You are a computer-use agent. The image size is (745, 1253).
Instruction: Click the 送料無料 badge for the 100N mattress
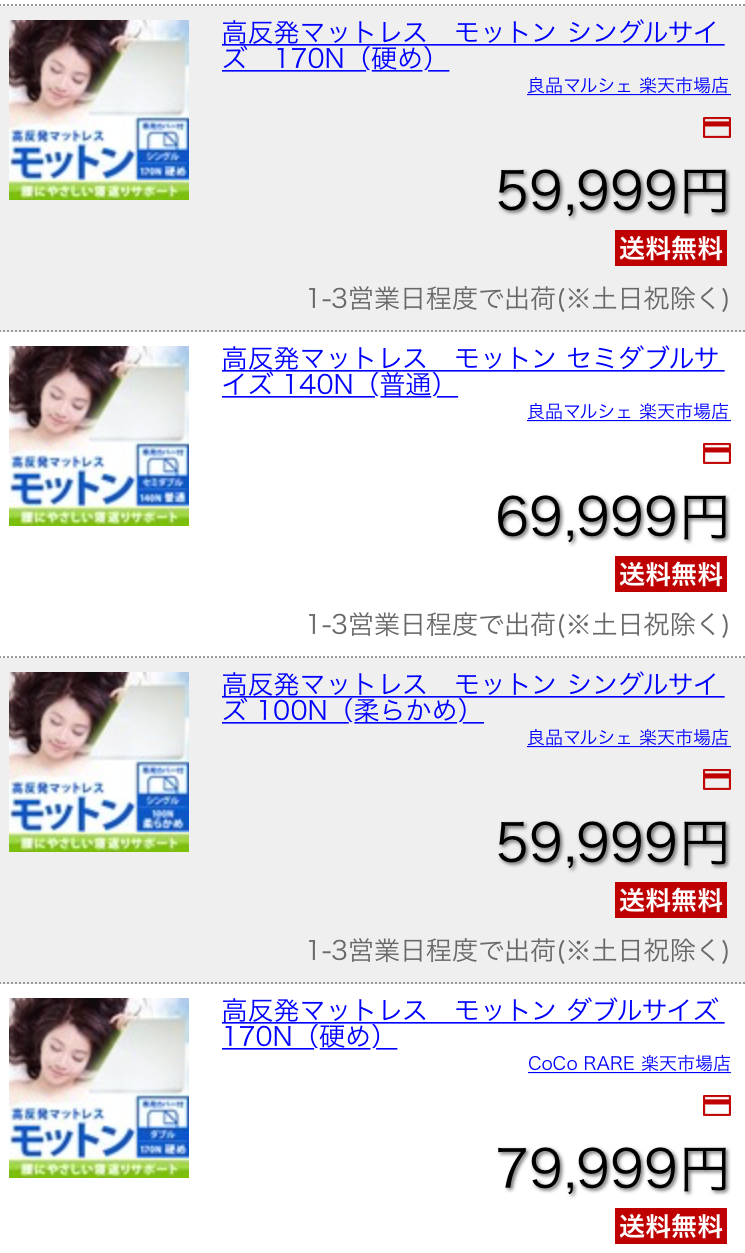point(670,900)
